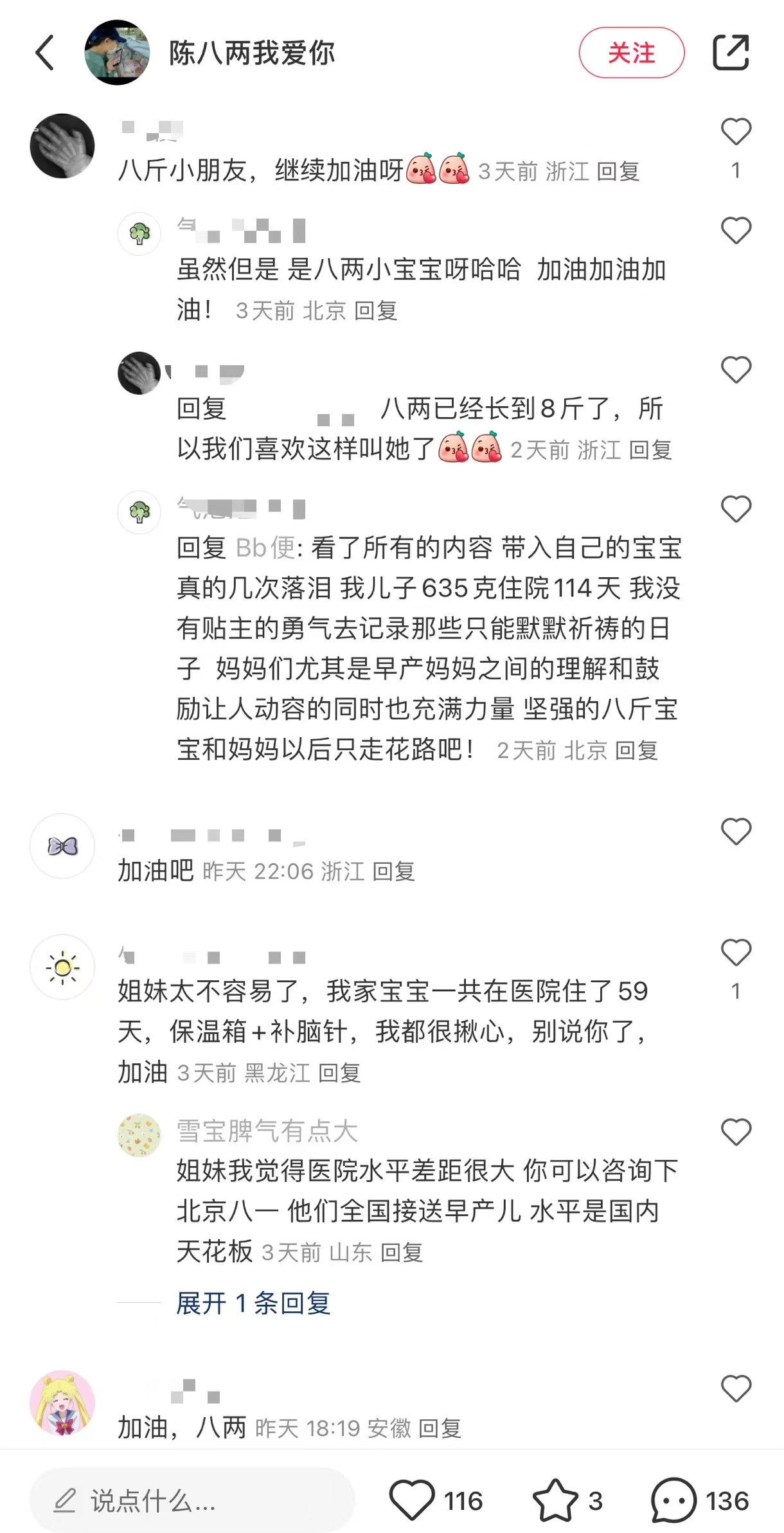Screen dimensions: 784x1533
Task: Share this post via the top-right icon
Action: point(731,53)
